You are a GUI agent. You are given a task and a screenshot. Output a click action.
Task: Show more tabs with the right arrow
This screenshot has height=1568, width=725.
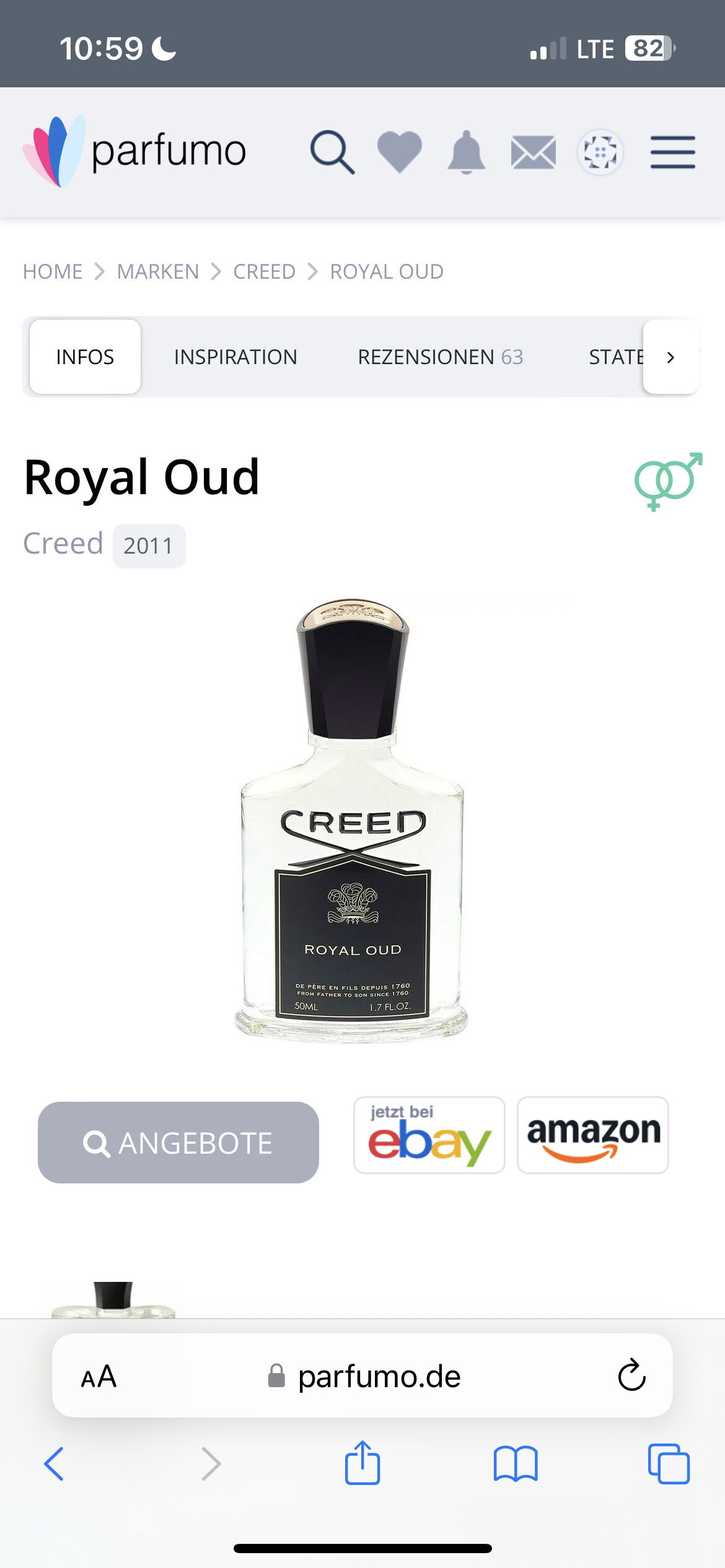670,357
